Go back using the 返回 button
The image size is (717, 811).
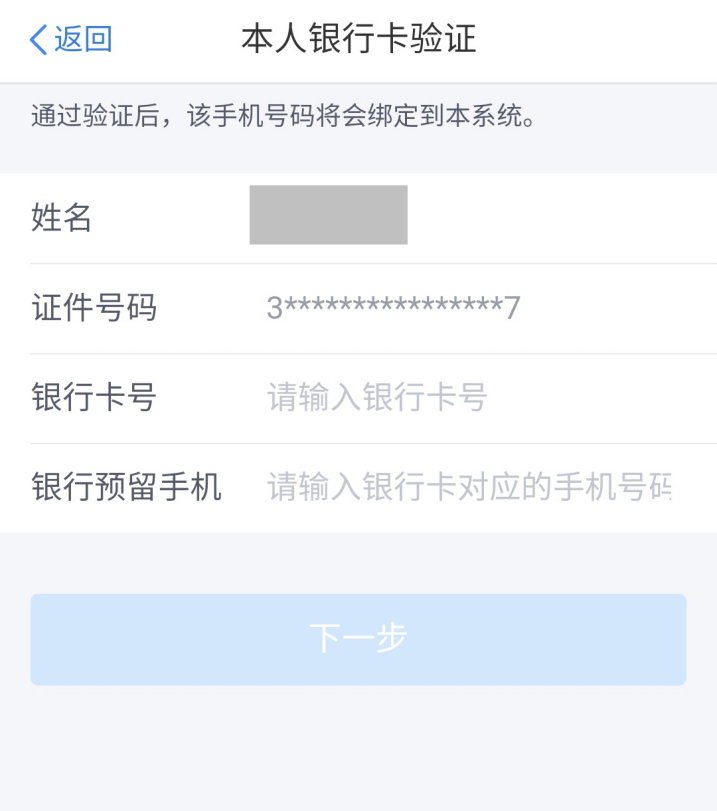(x=71, y=40)
